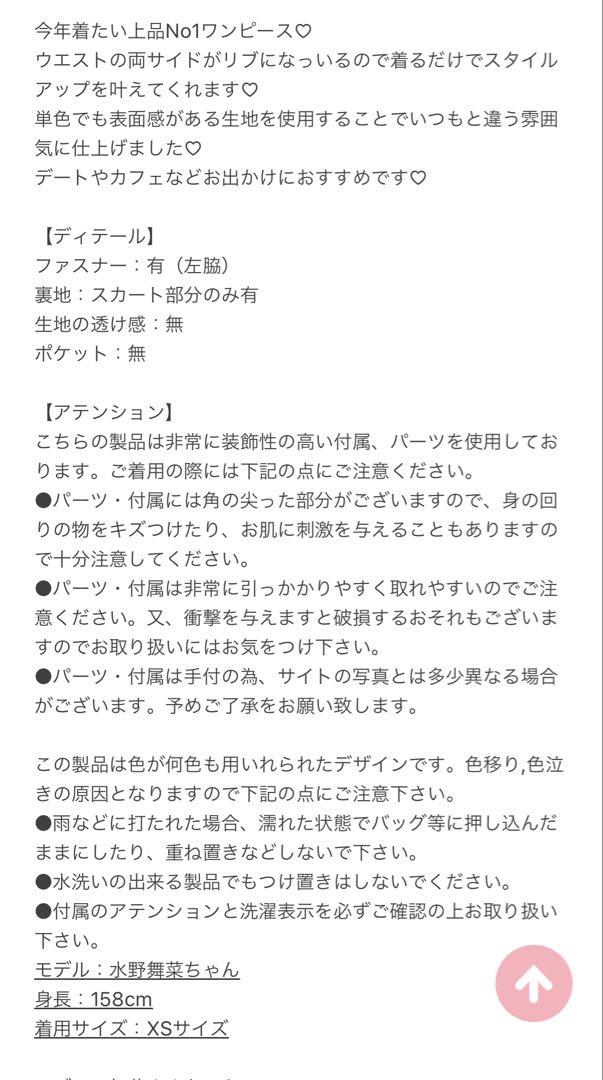Tap the pink back-to-top arrow button
The width and height of the screenshot is (603, 1080).
point(534,983)
